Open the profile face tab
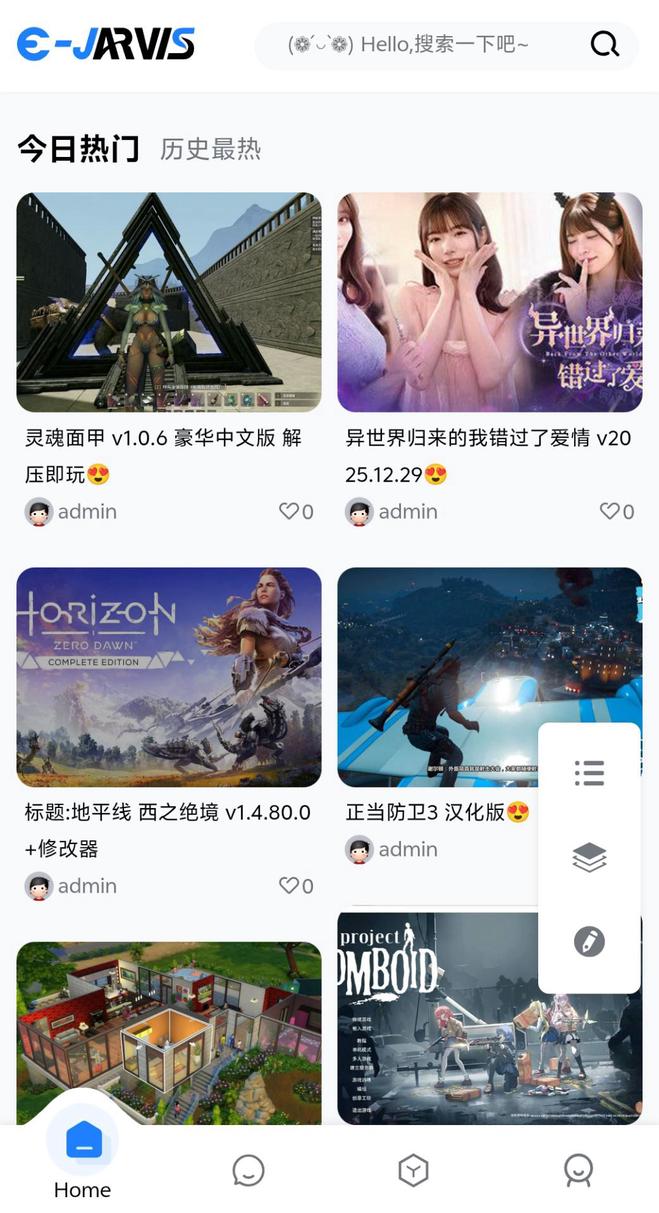Image resolution: width=659 pixels, height=1213 pixels. (578, 1170)
